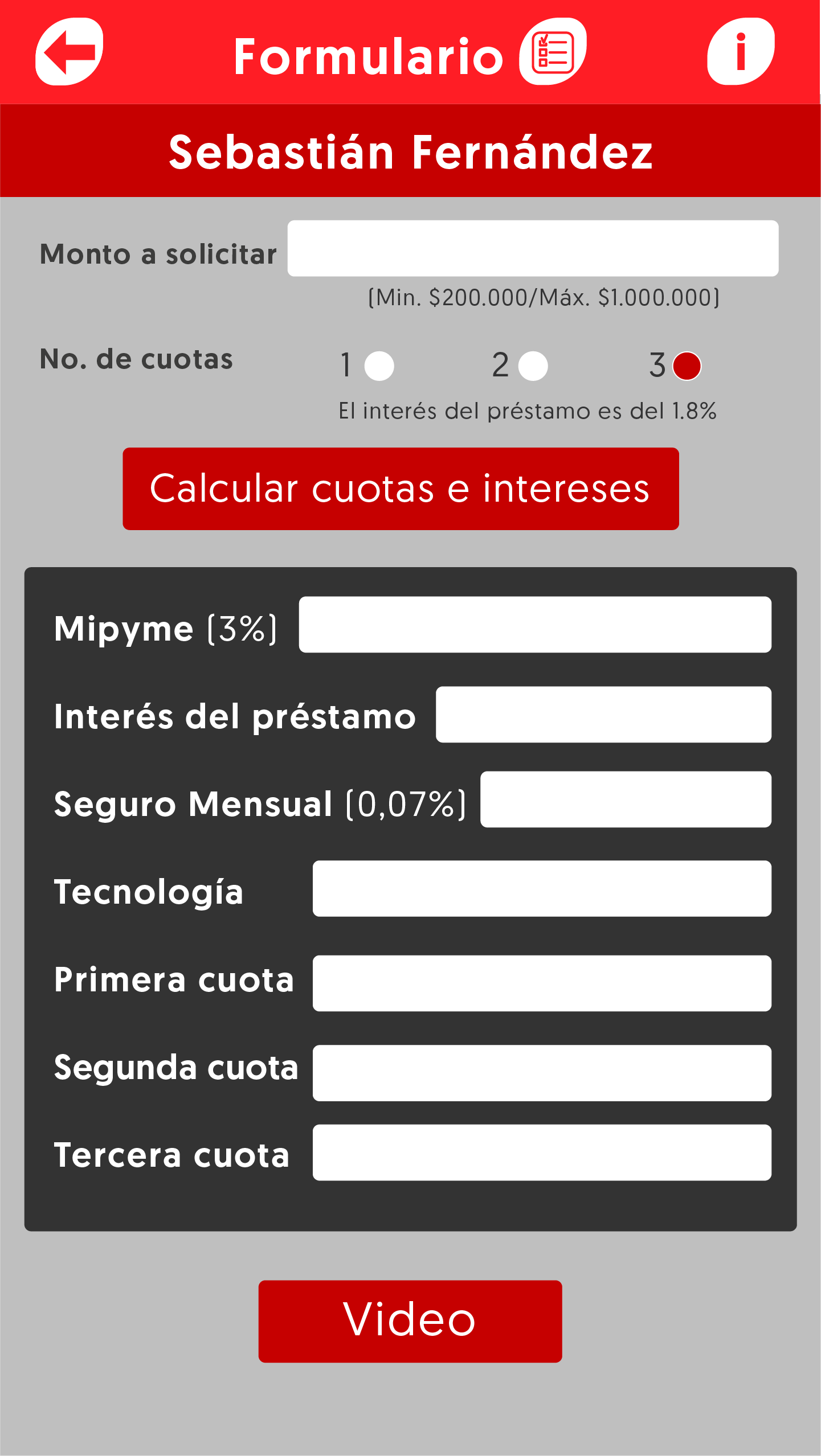Tap the Mipyme (3%) field
The width and height of the screenshot is (821, 1456).
pyautogui.click(x=535, y=625)
